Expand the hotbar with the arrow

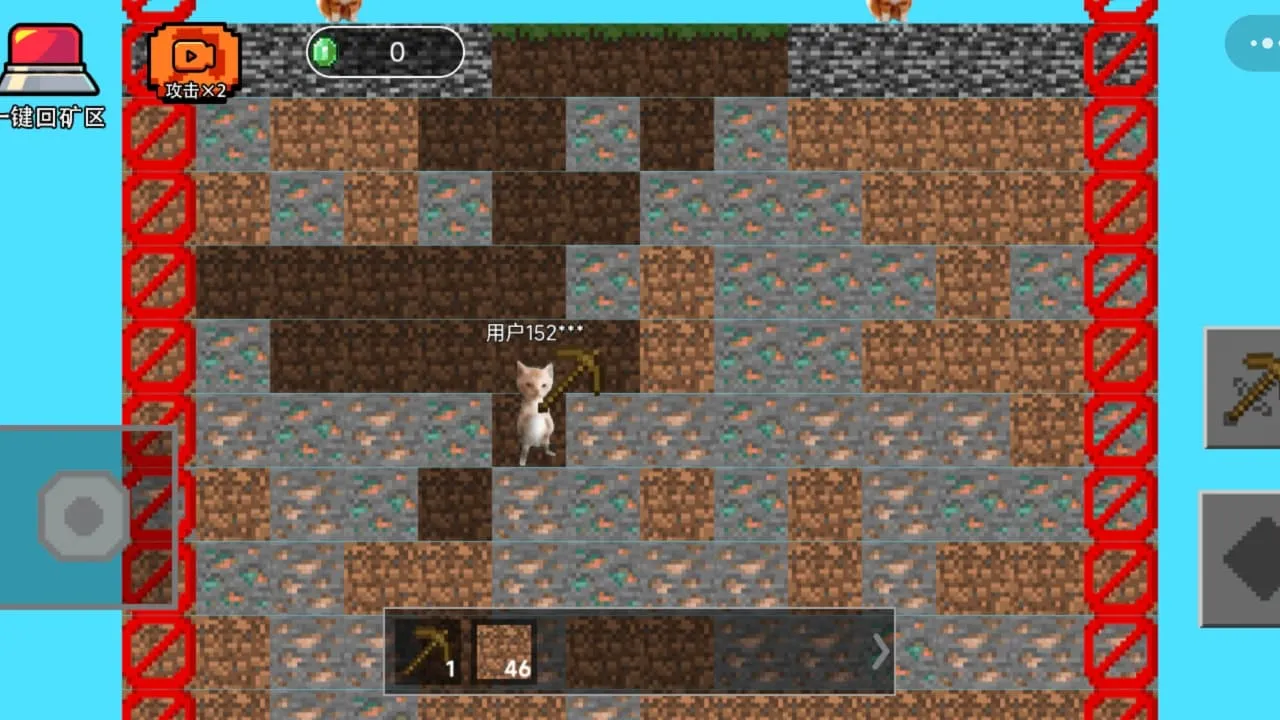[880, 652]
